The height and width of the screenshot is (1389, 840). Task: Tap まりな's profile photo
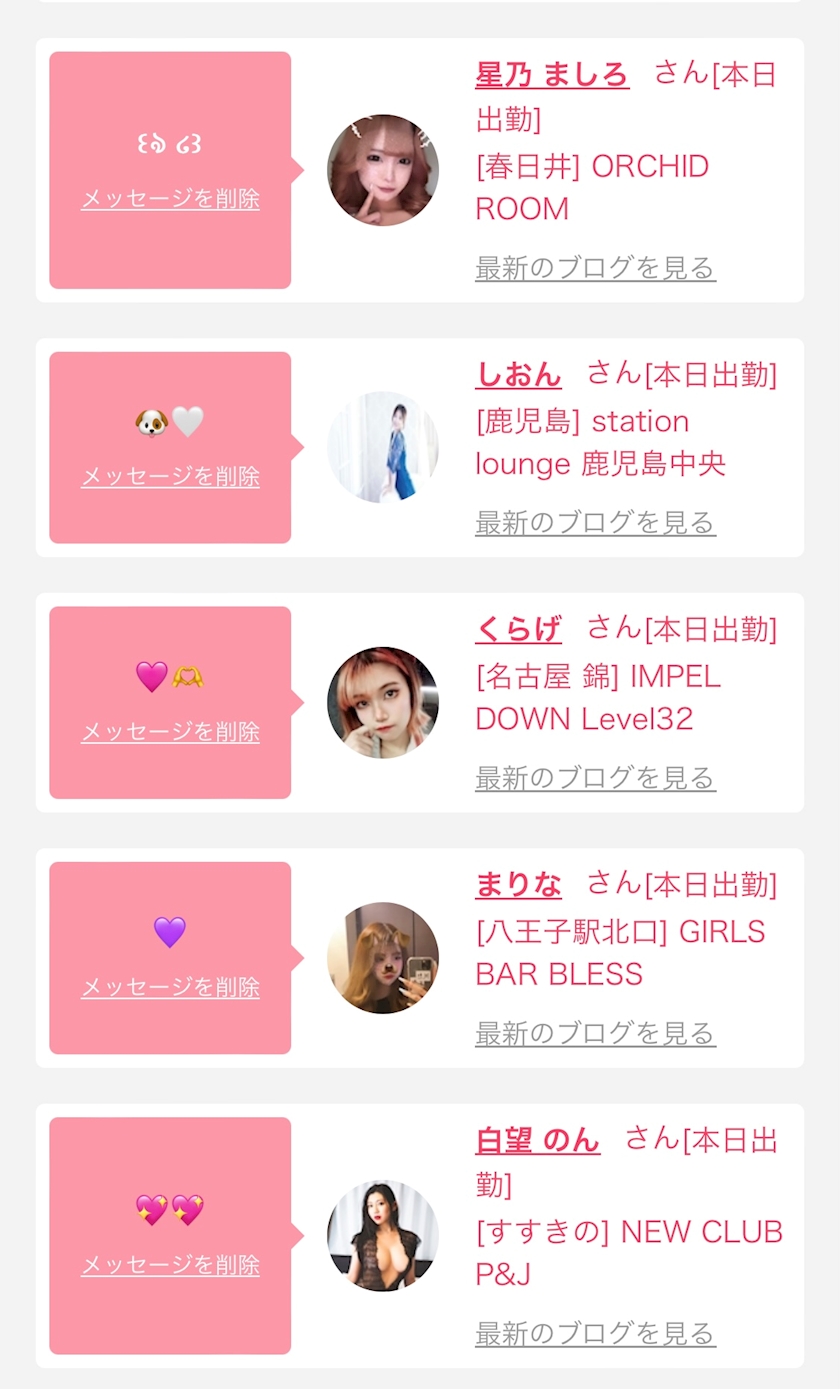coord(383,958)
